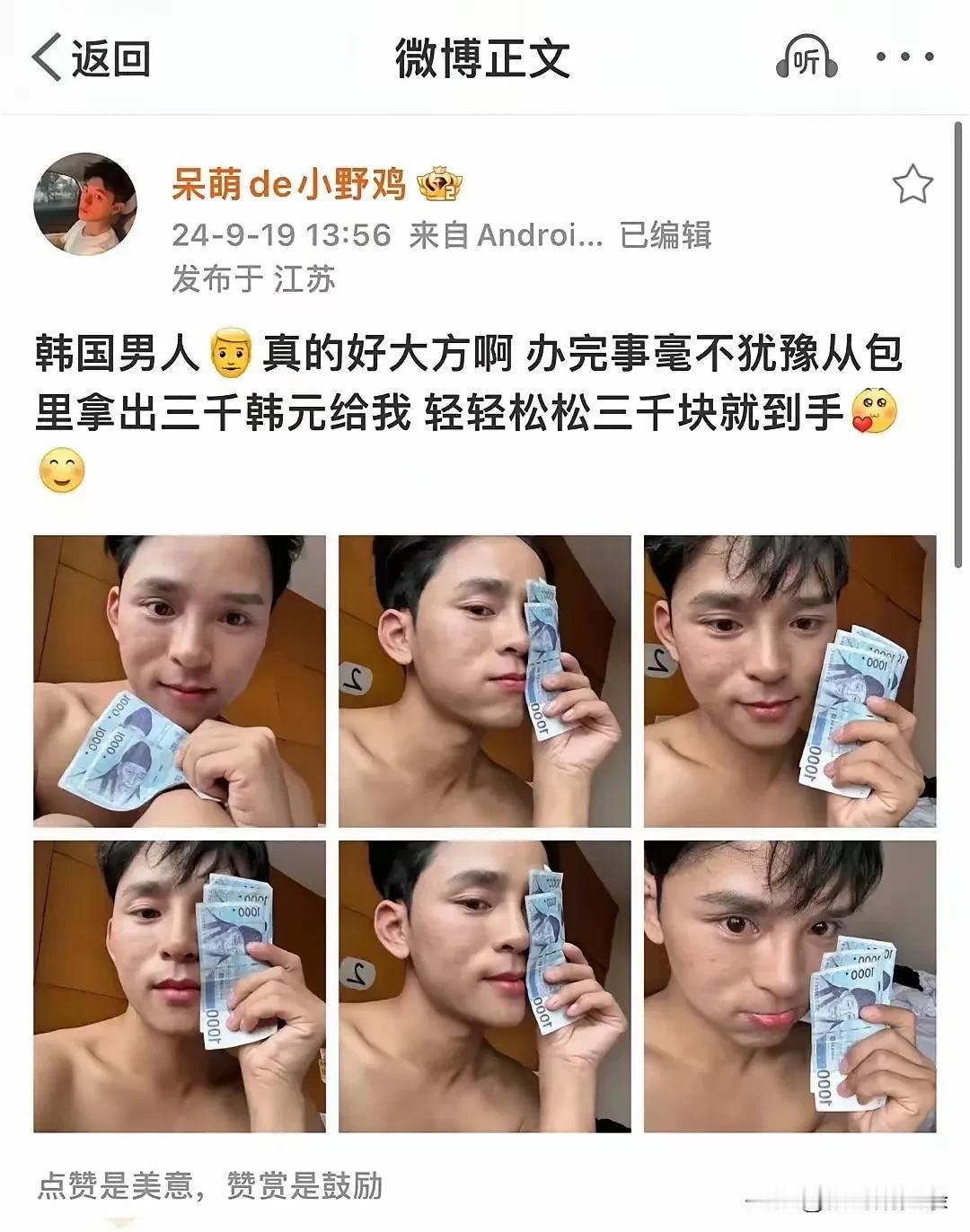Open the three-dot overflow menu
Image resolution: width=970 pixels, height=1232 pixels.
(x=904, y=57)
